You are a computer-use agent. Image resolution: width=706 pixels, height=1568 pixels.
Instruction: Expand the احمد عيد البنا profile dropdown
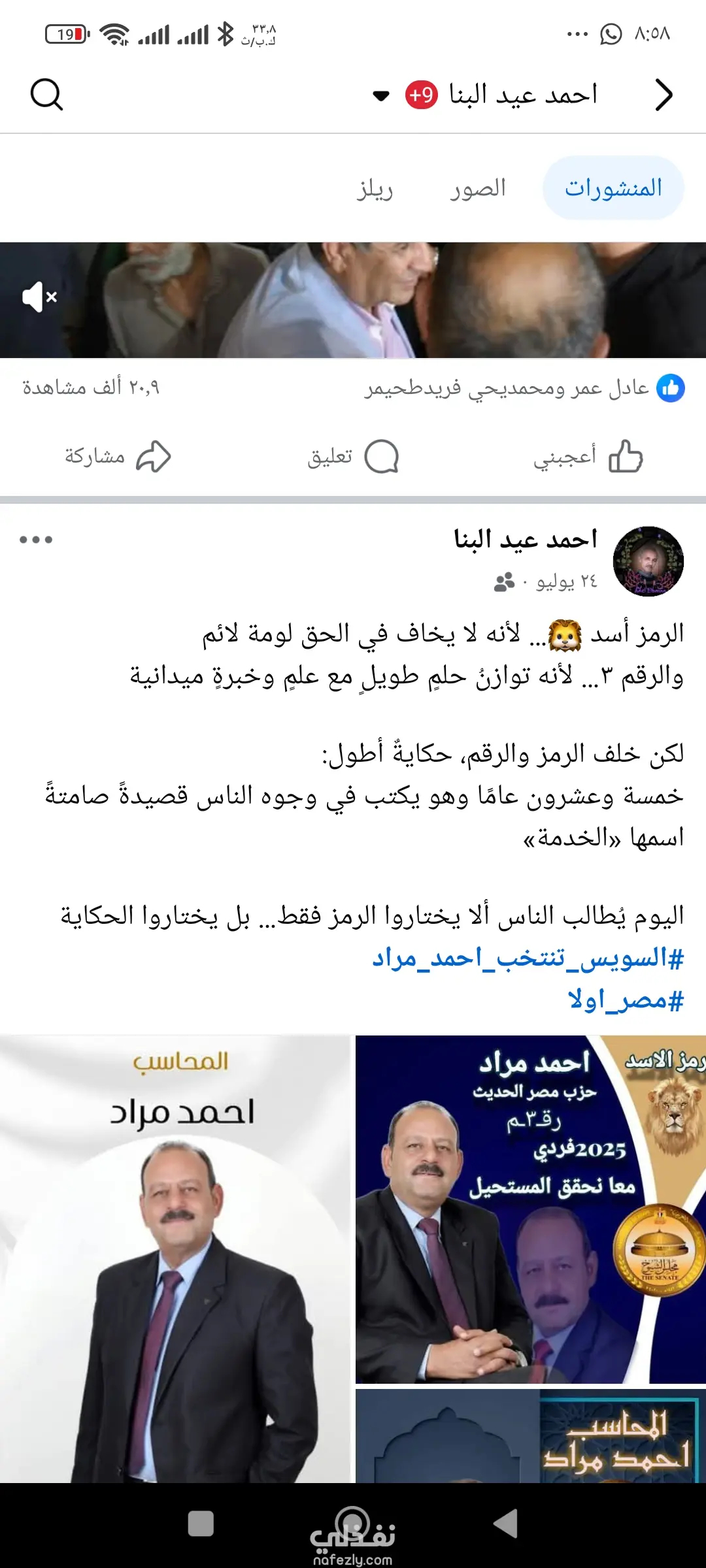381,96
